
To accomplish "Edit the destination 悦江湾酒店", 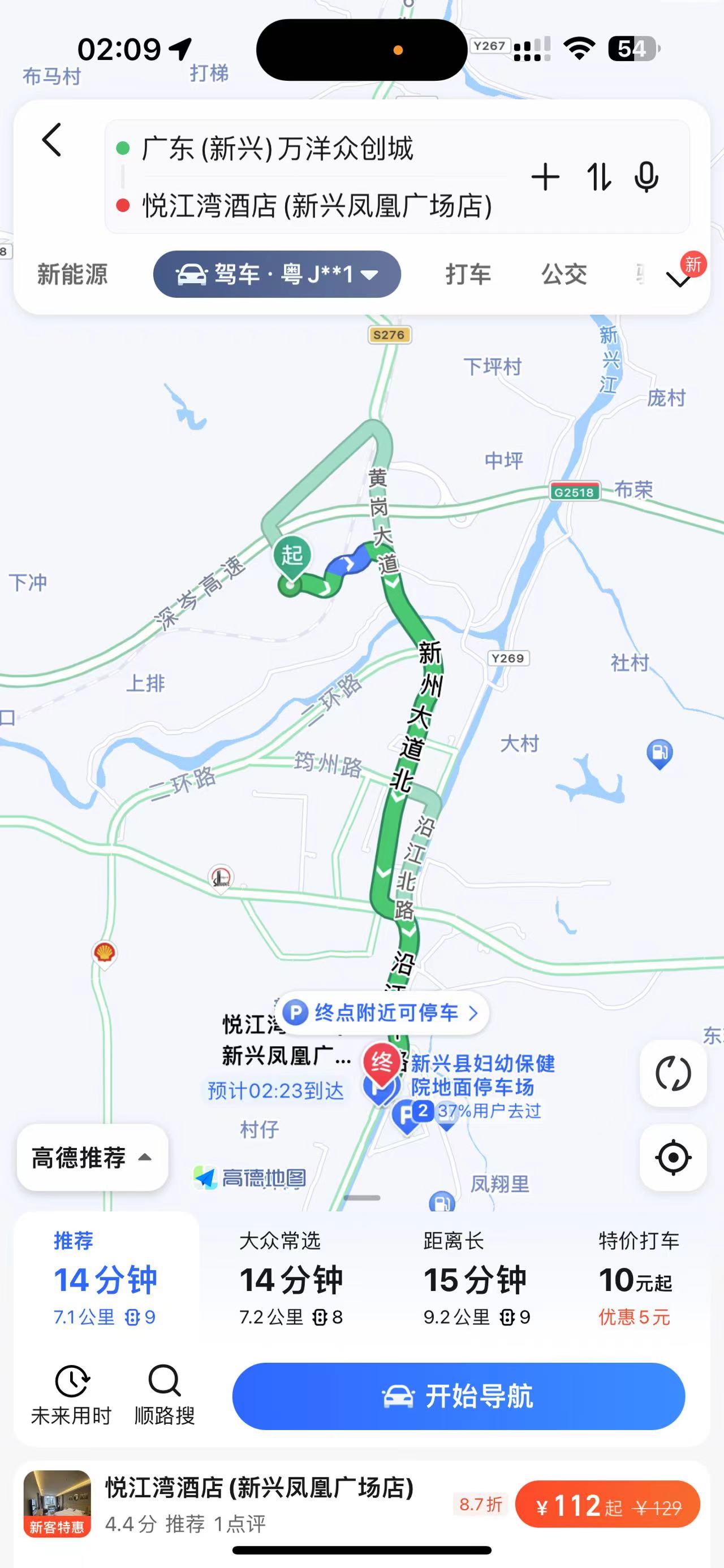I will point(317,206).
